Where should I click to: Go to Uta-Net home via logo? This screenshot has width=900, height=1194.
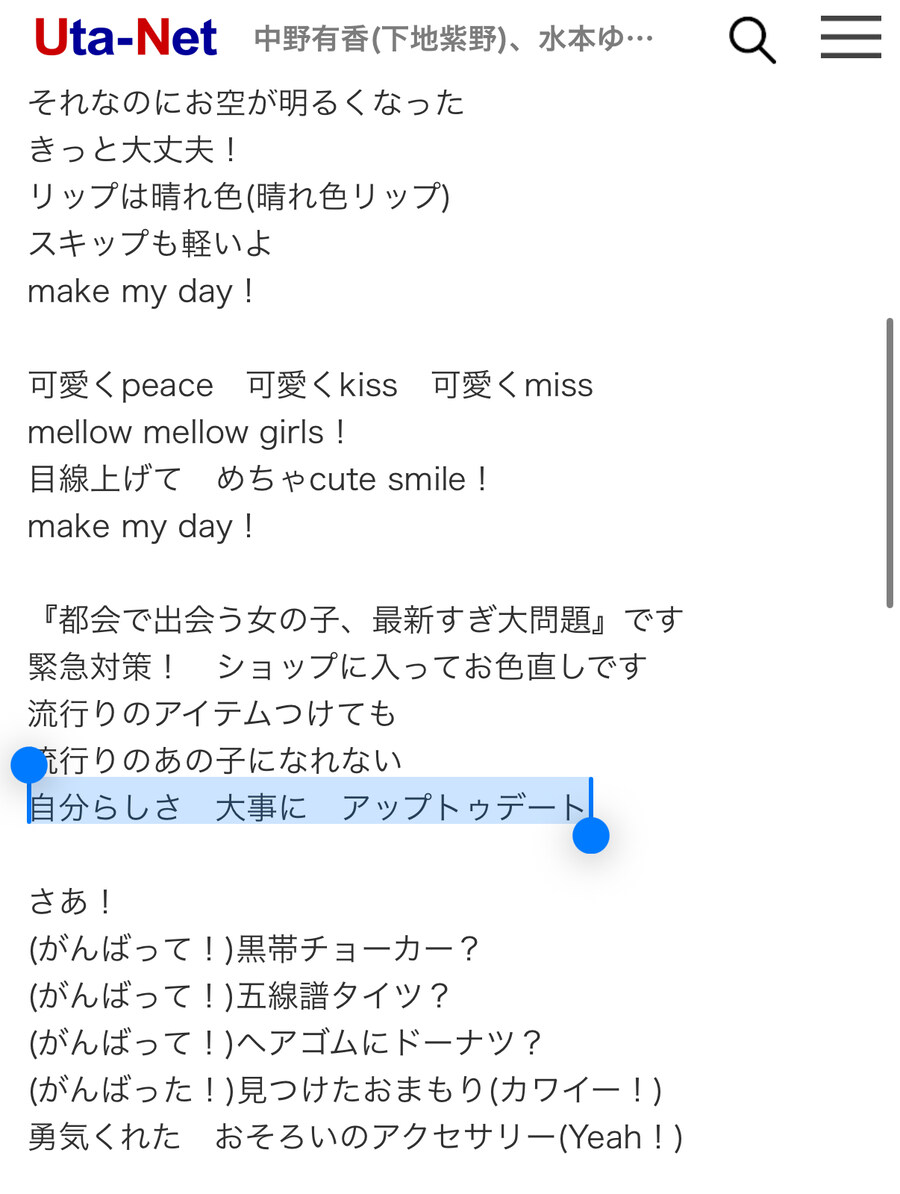pyautogui.click(x=126, y=39)
